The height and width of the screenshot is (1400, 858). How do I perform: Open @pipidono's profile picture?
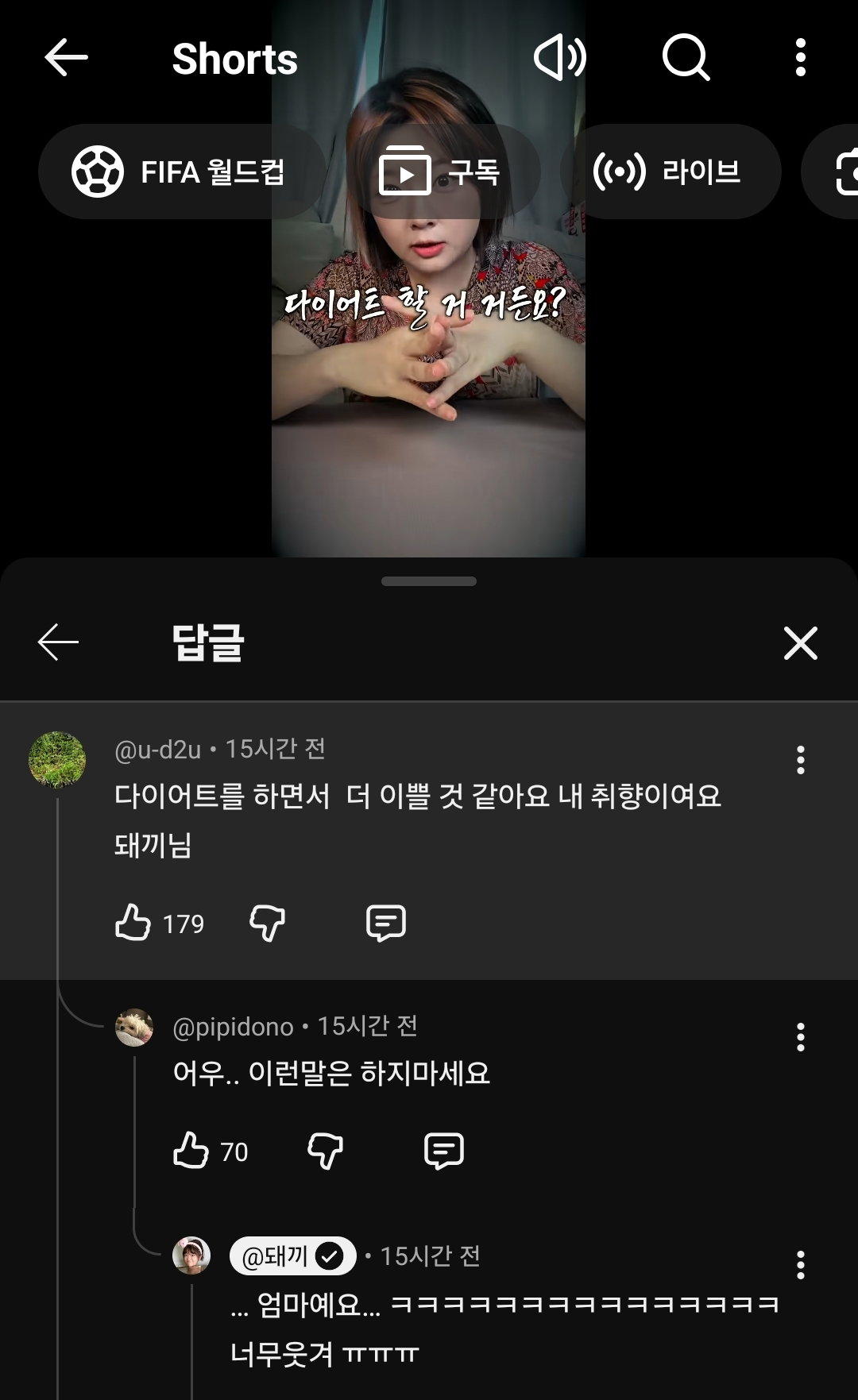134,1028
